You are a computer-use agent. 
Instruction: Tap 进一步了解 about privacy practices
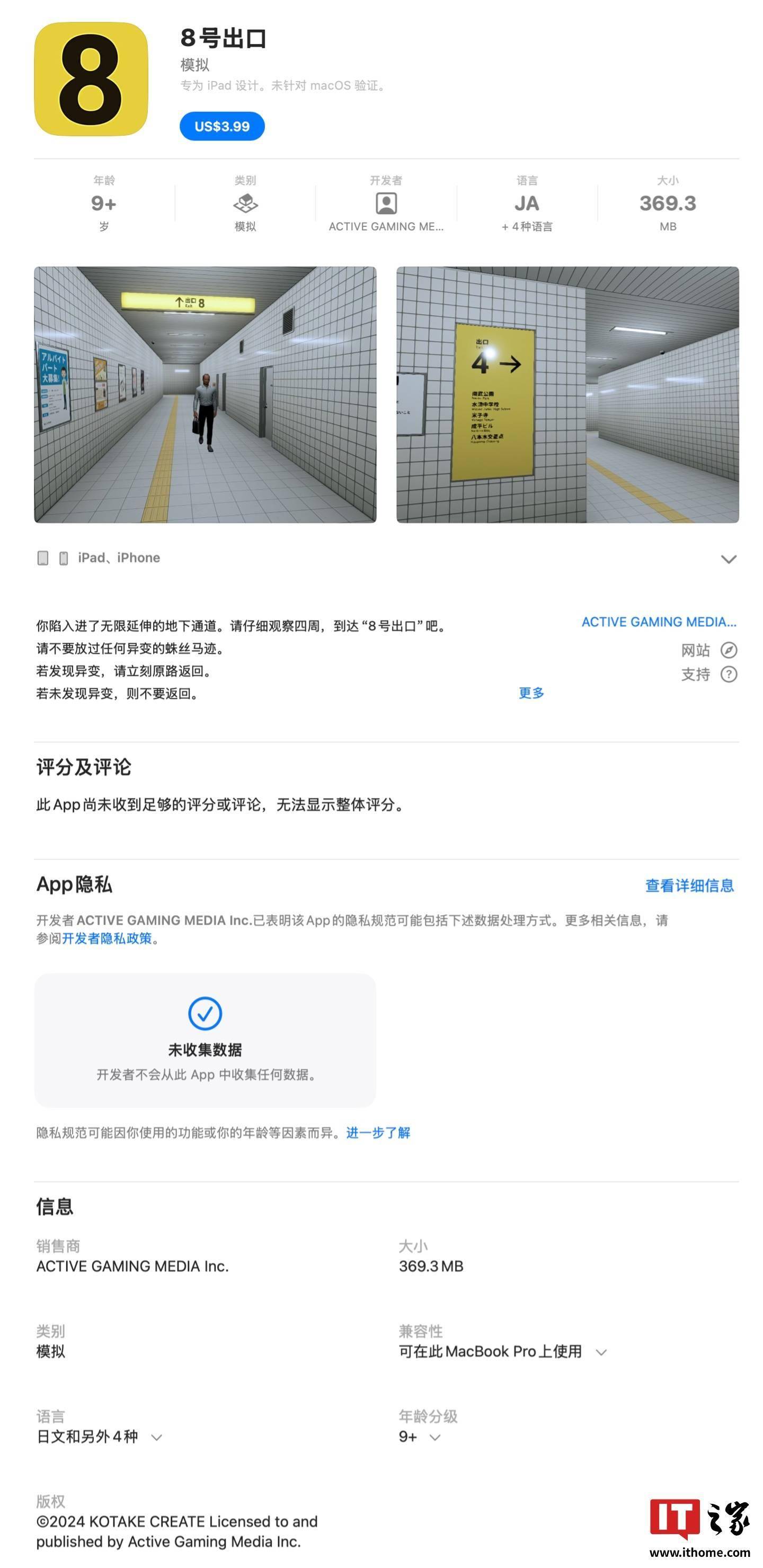378,1132
